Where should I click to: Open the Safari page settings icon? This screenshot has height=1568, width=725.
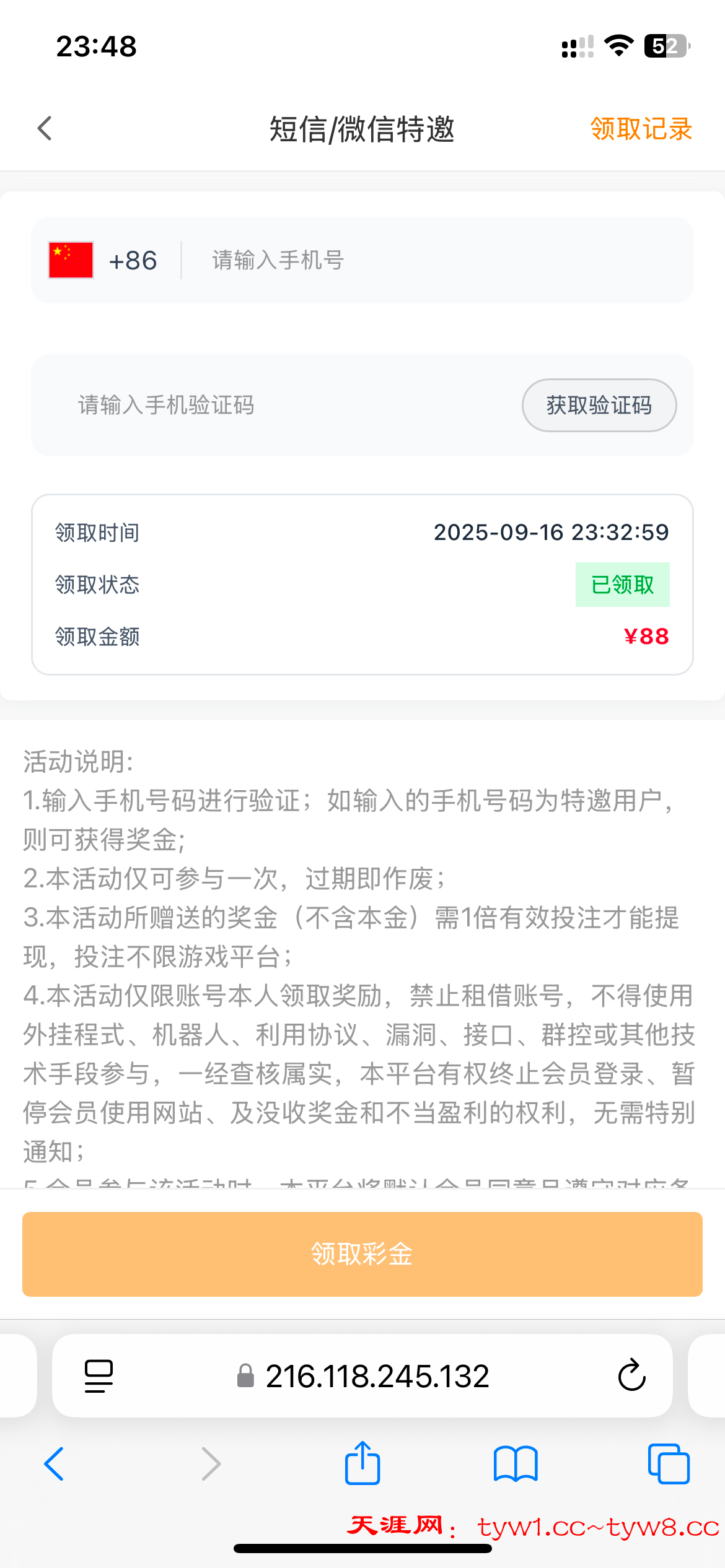[x=99, y=1376]
